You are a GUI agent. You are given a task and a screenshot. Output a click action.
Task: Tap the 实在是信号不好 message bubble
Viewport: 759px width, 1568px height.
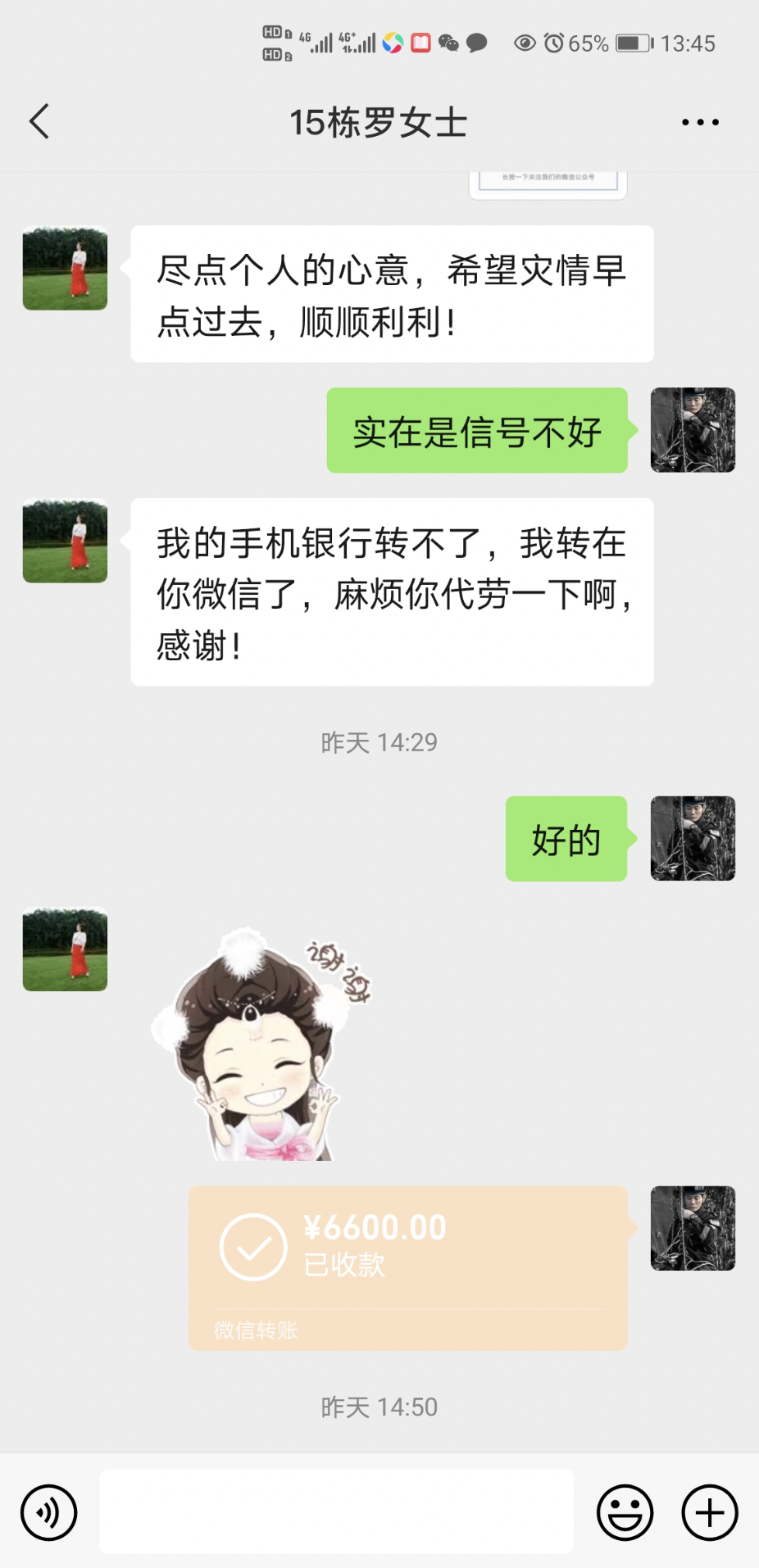pos(476,431)
